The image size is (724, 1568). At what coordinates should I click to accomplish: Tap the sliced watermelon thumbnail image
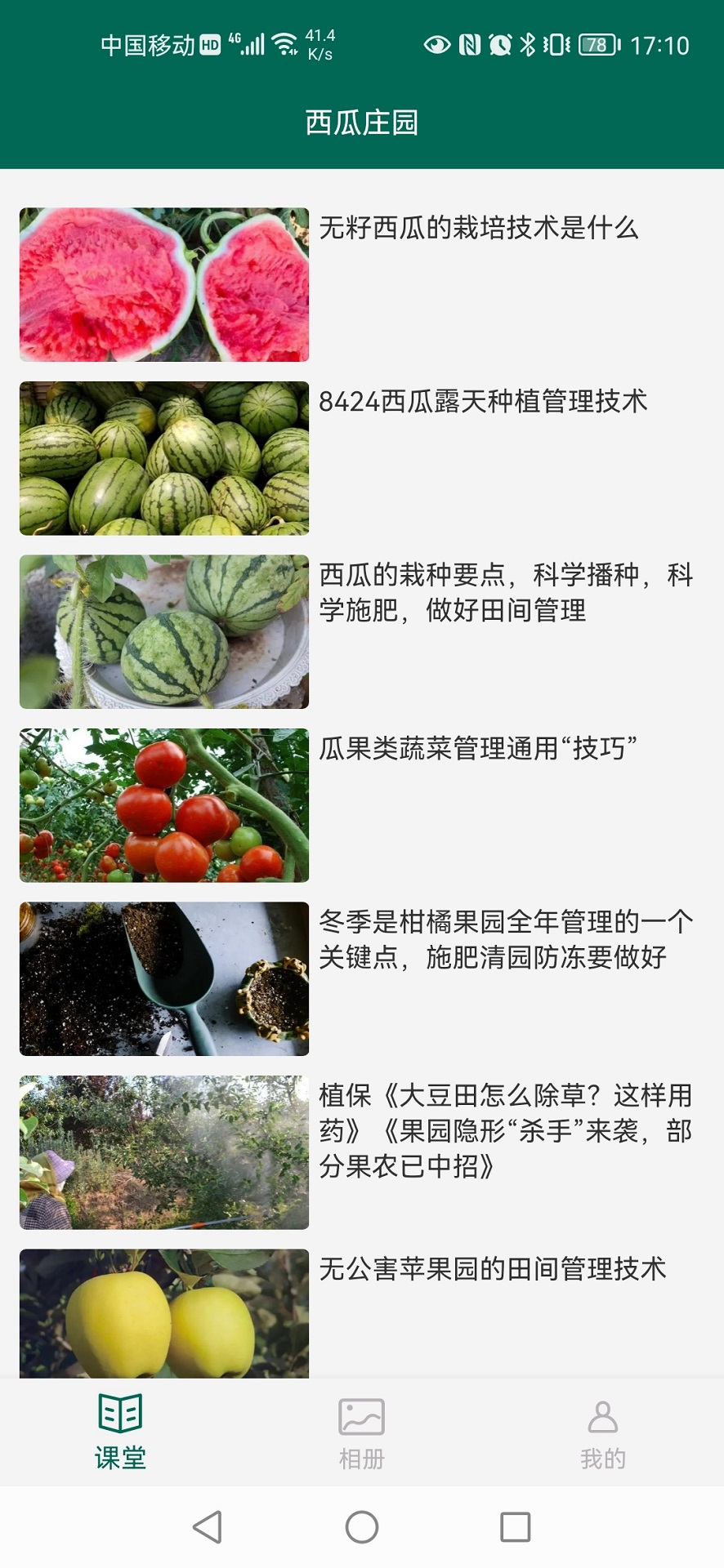163,283
